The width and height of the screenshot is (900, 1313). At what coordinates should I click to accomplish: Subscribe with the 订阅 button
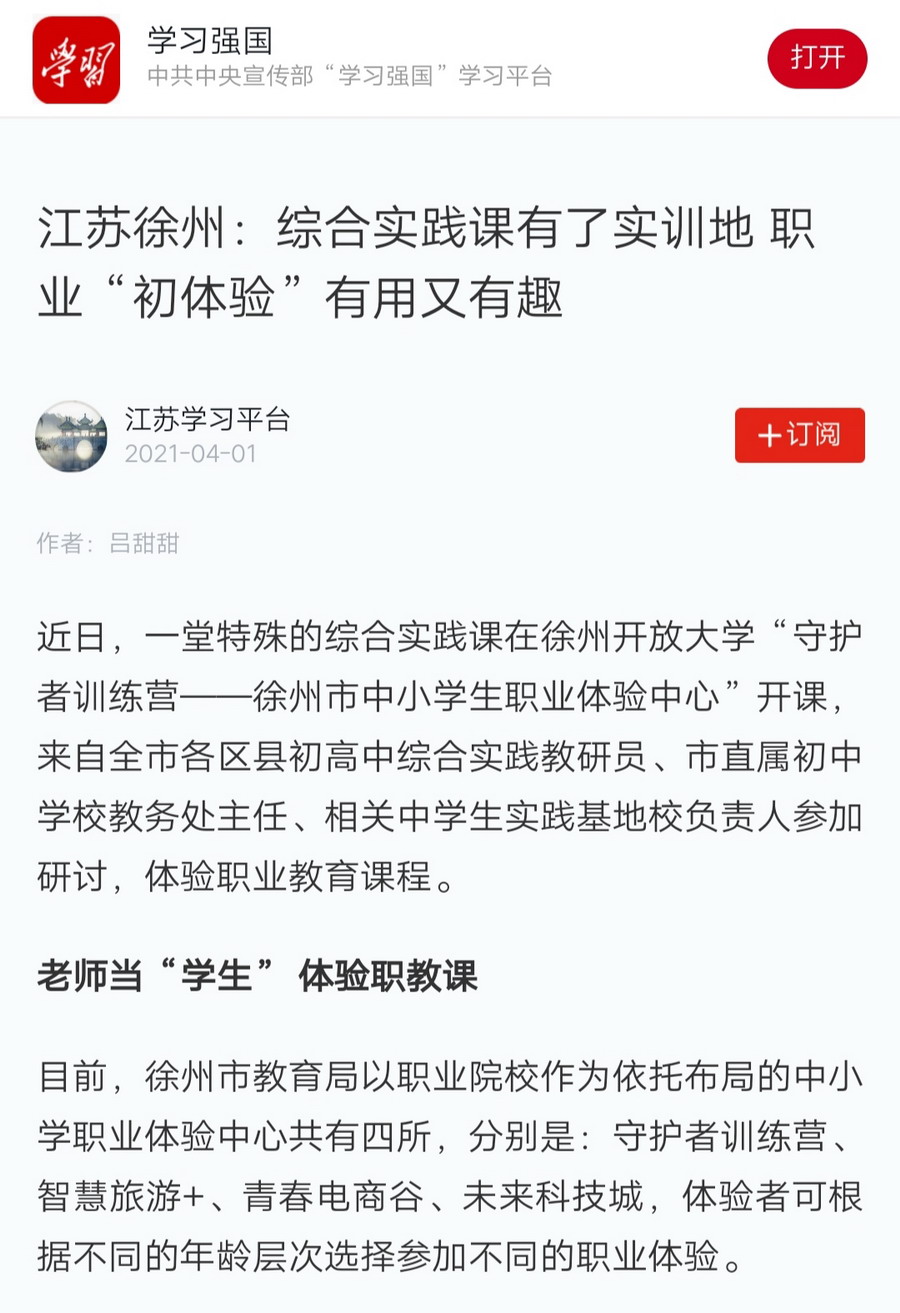coord(799,435)
